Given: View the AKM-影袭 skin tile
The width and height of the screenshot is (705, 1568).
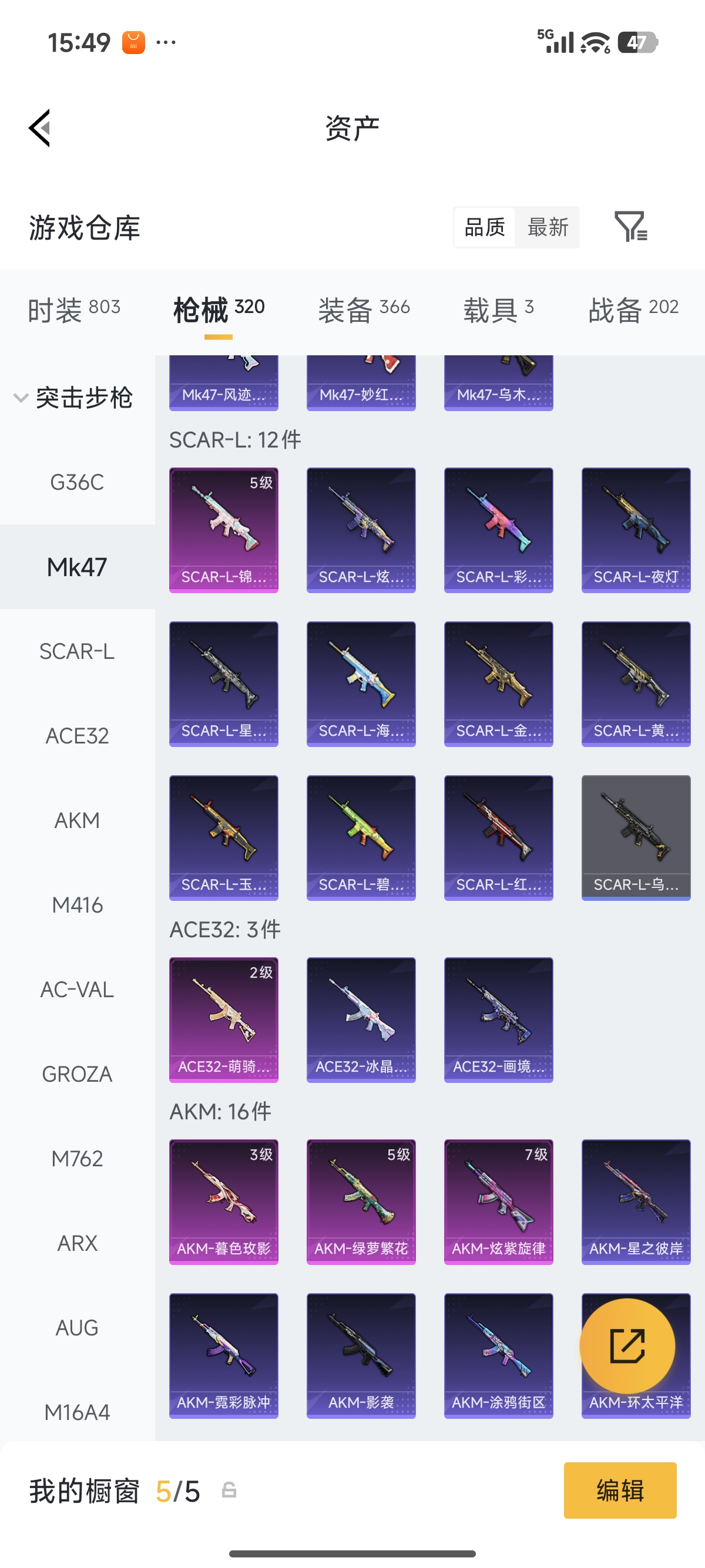Looking at the screenshot, I should 361,1355.
